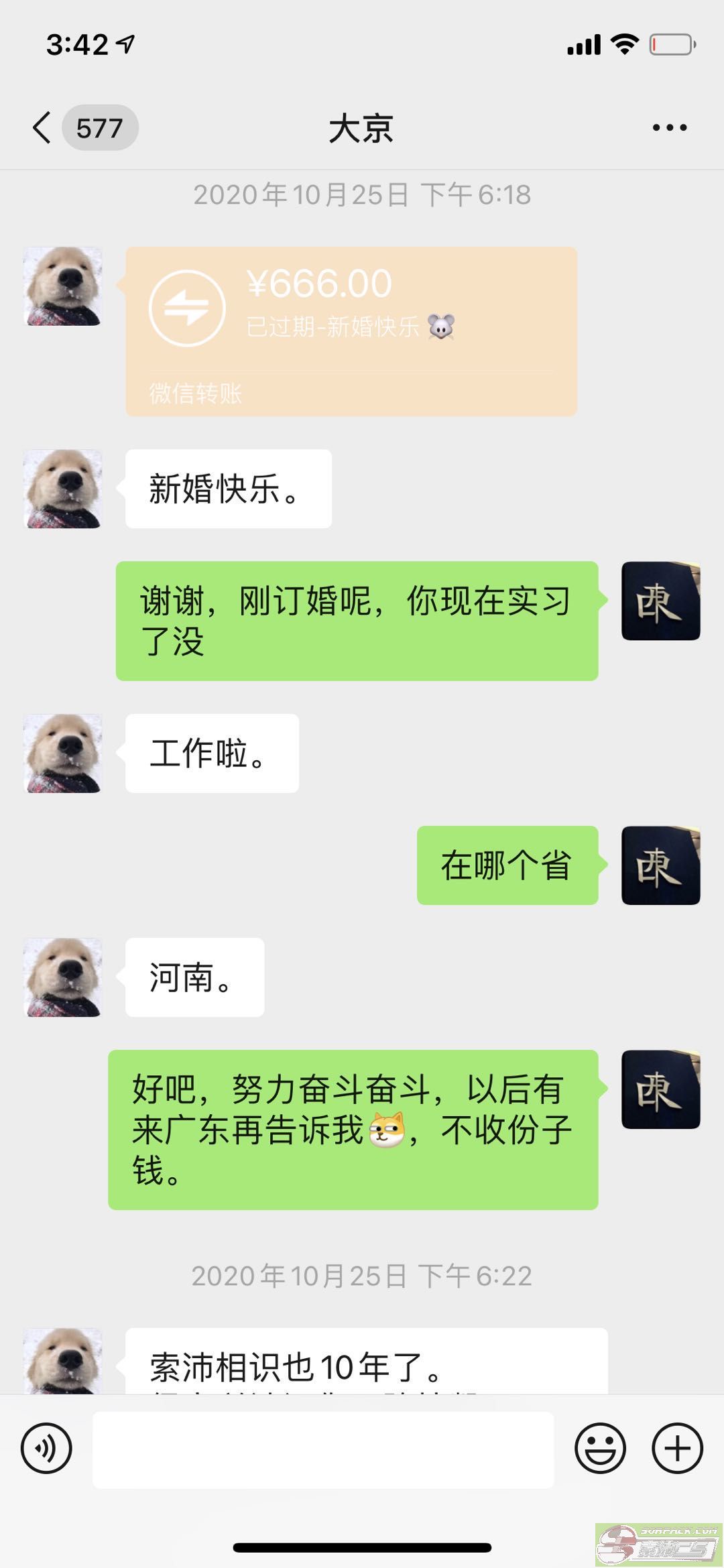
Task: Open my avatar beside 在哪个省
Action: (x=661, y=865)
